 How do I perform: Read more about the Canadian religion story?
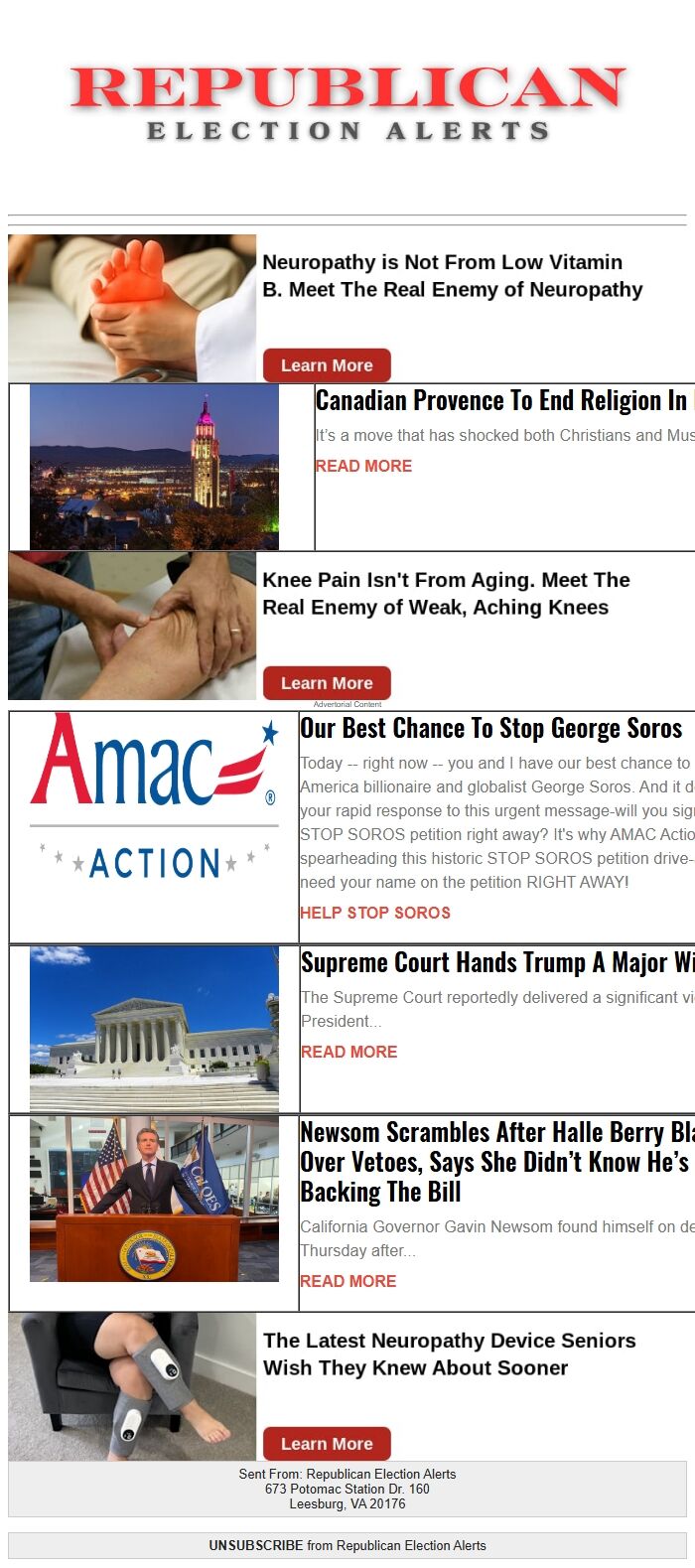tap(363, 466)
